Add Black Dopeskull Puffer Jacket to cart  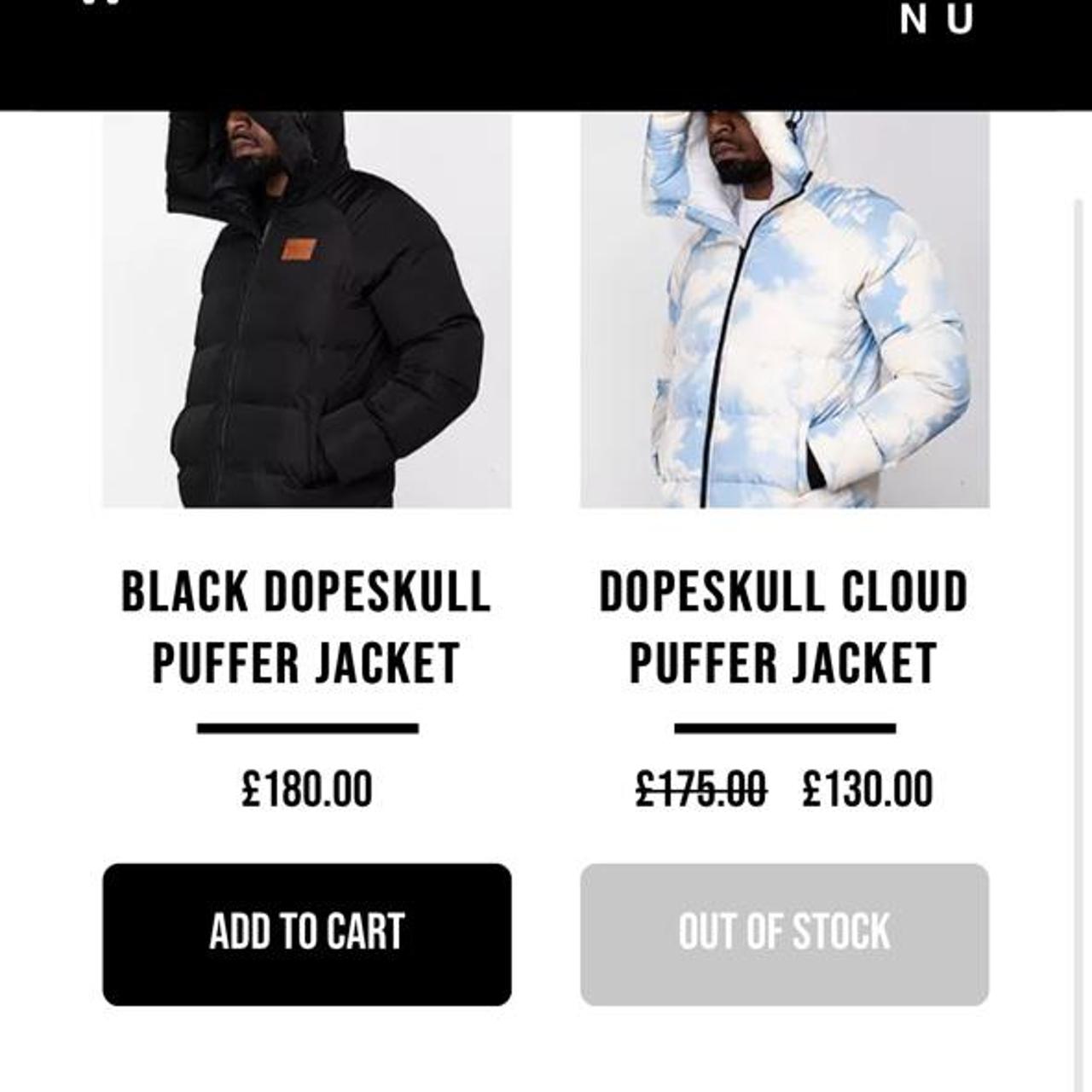[306, 934]
